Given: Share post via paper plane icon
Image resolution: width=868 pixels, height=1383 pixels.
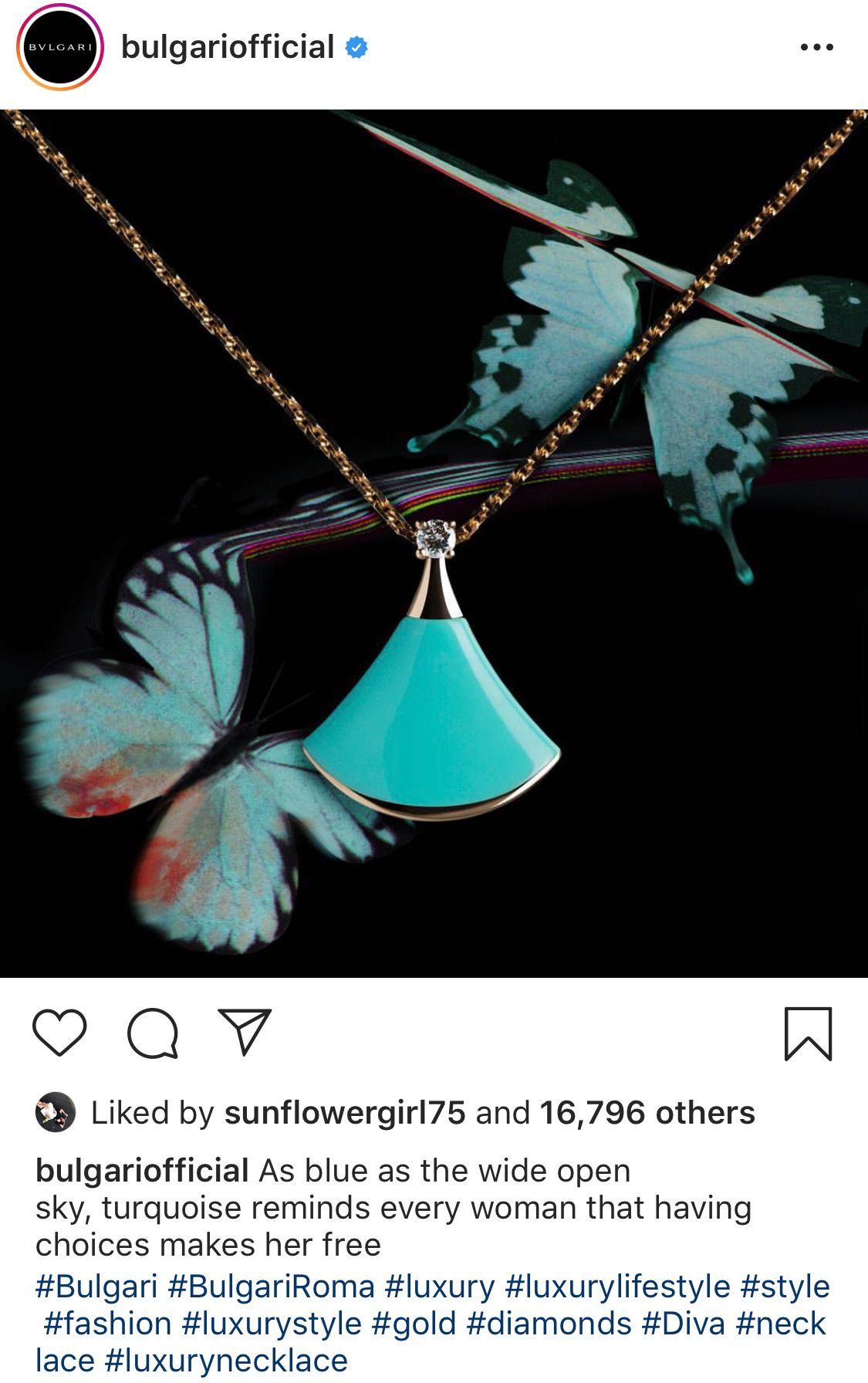Looking at the screenshot, I should point(245,1032).
